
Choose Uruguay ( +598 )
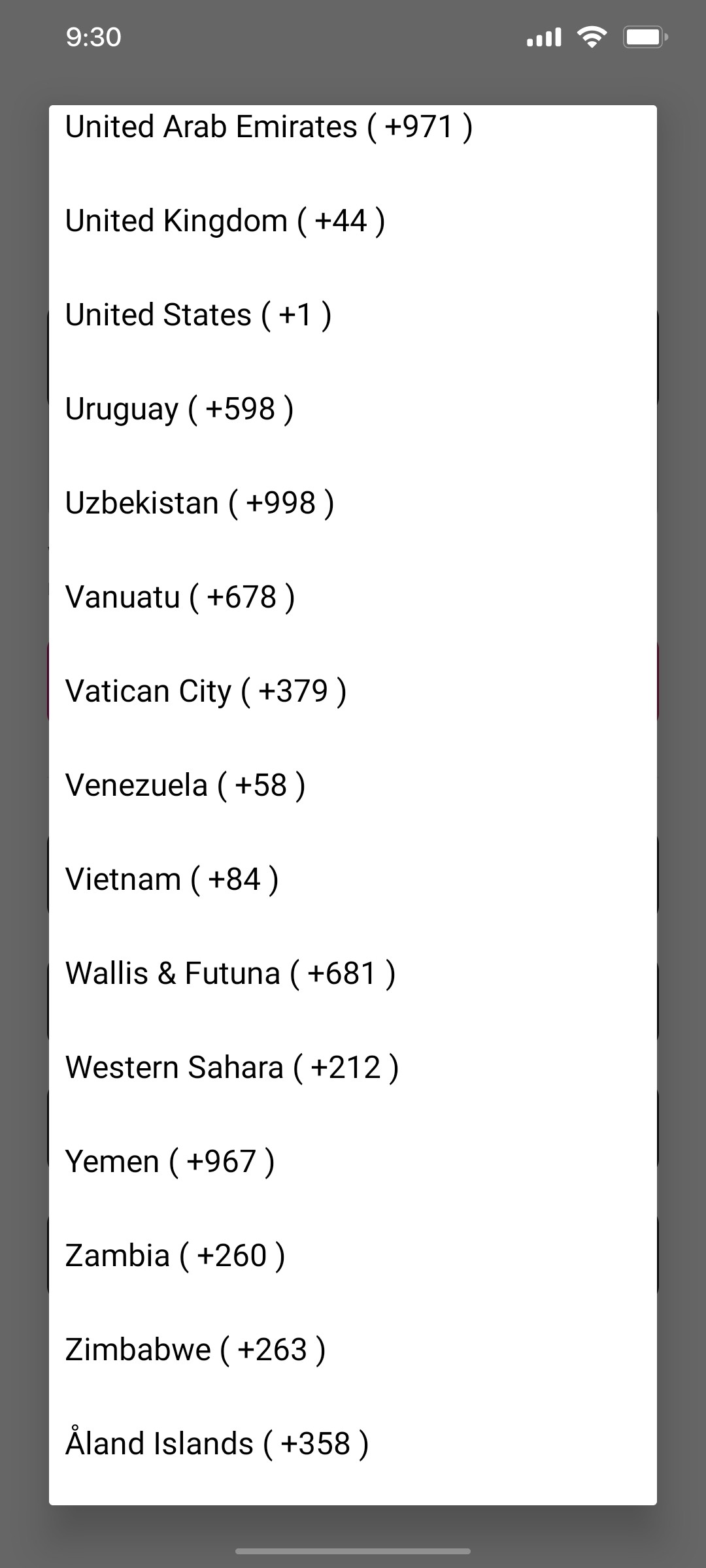(179, 408)
